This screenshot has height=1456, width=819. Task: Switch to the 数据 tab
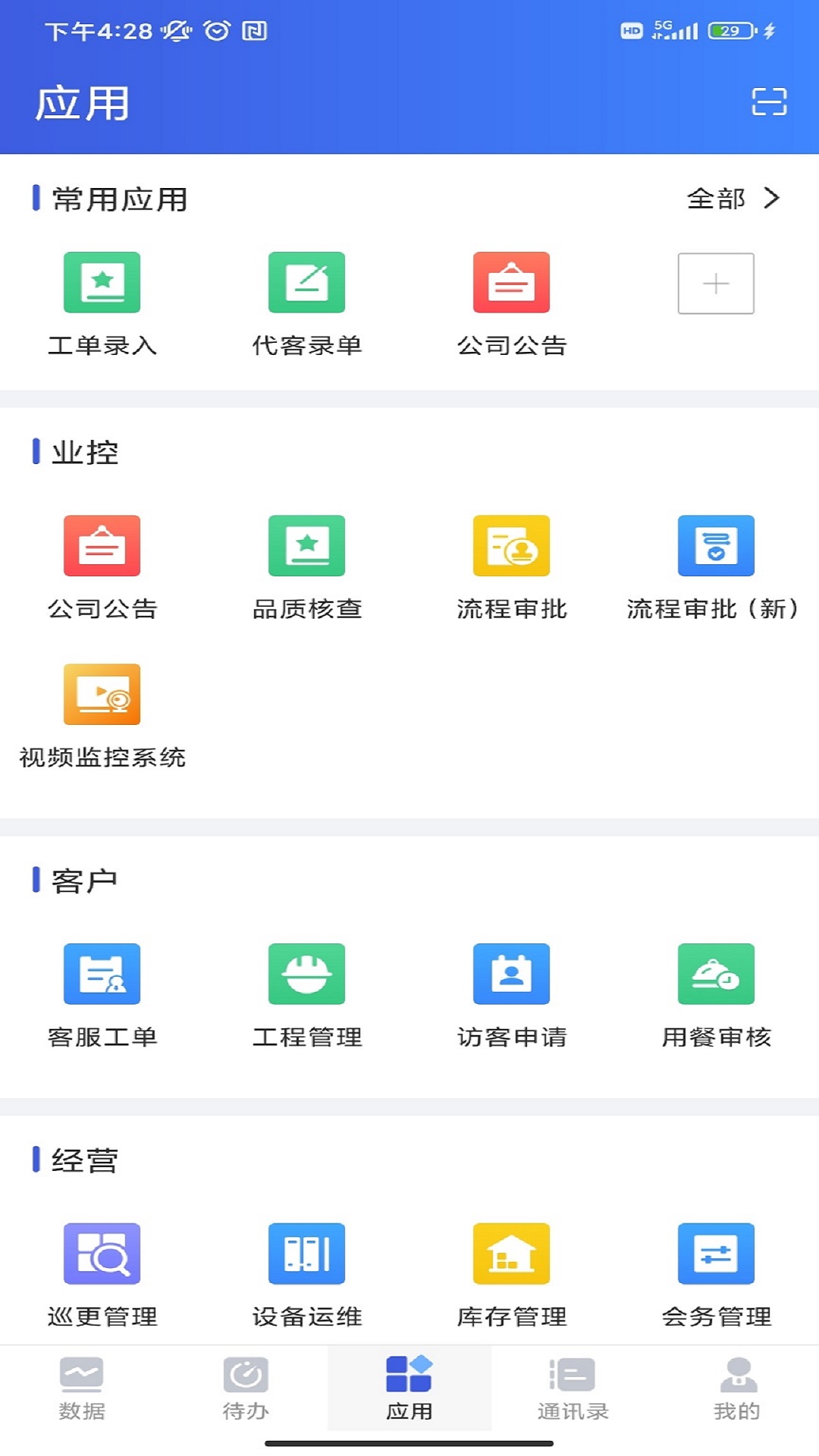tap(82, 1388)
